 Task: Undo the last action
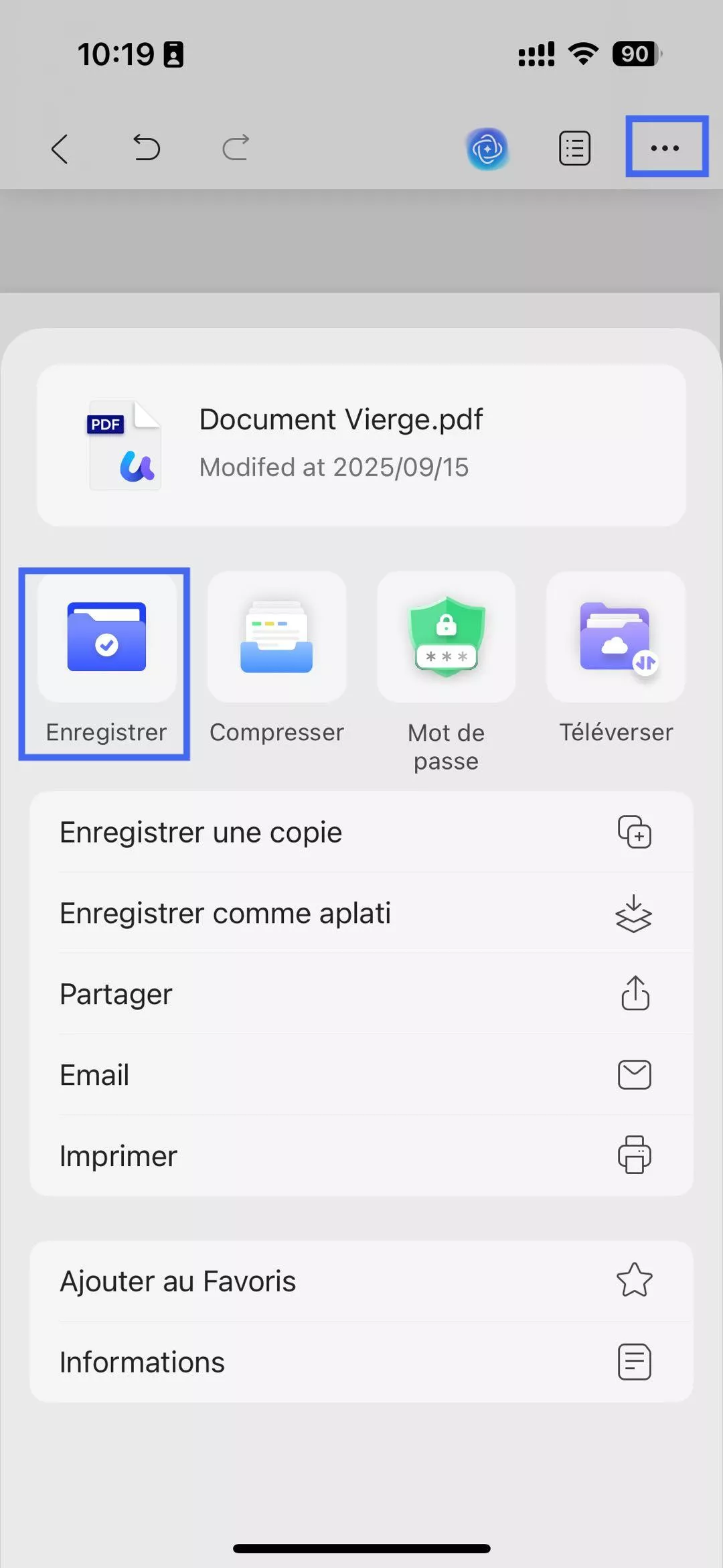147,147
